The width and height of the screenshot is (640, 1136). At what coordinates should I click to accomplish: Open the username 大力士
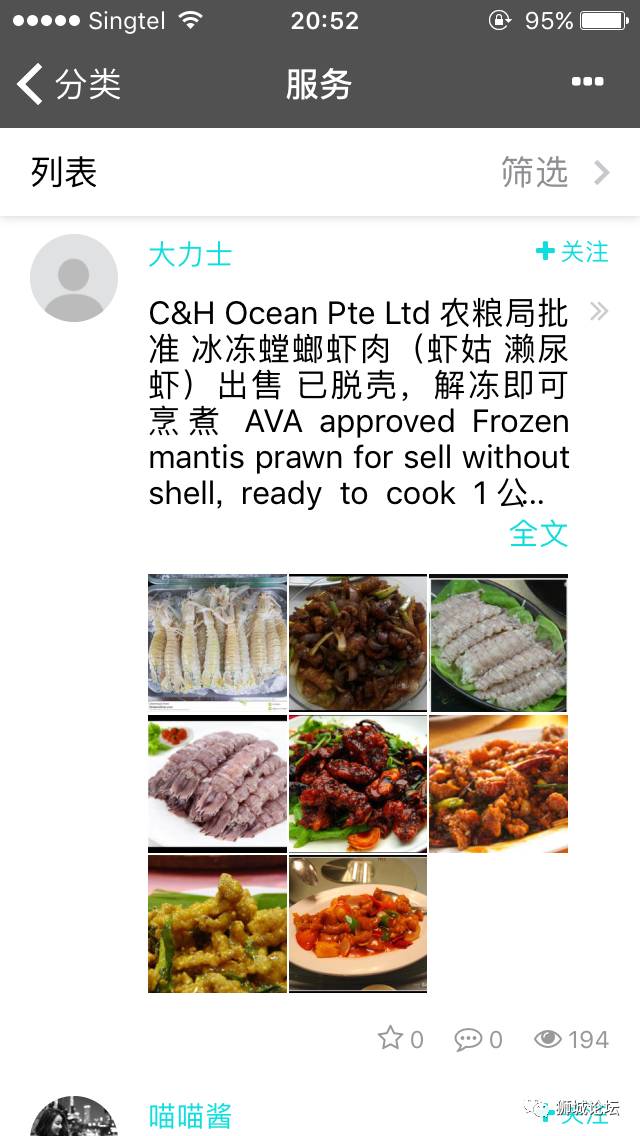click(x=190, y=254)
